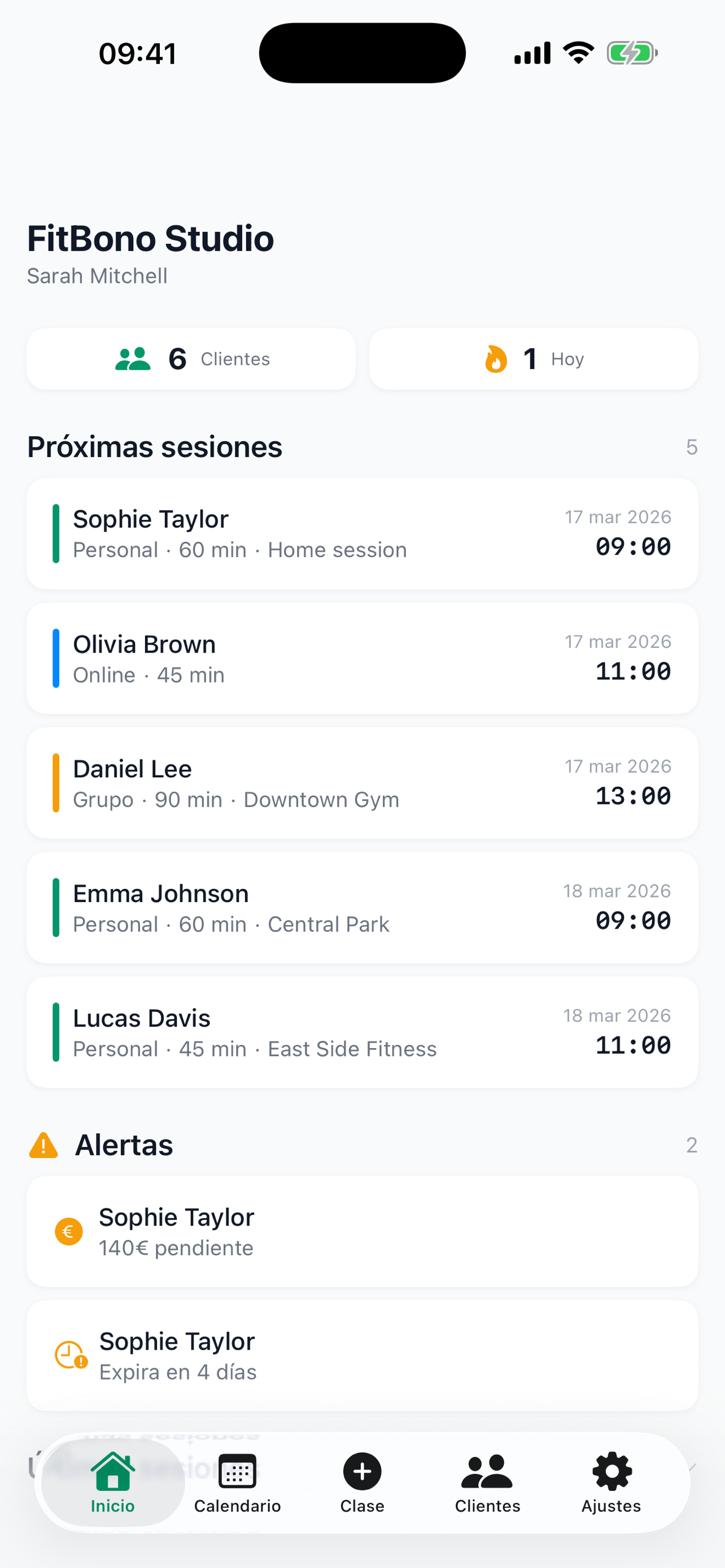This screenshot has height=1568, width=725.
Task: Tap the orange euro payment icon
Action: (x=68, y=1232)
